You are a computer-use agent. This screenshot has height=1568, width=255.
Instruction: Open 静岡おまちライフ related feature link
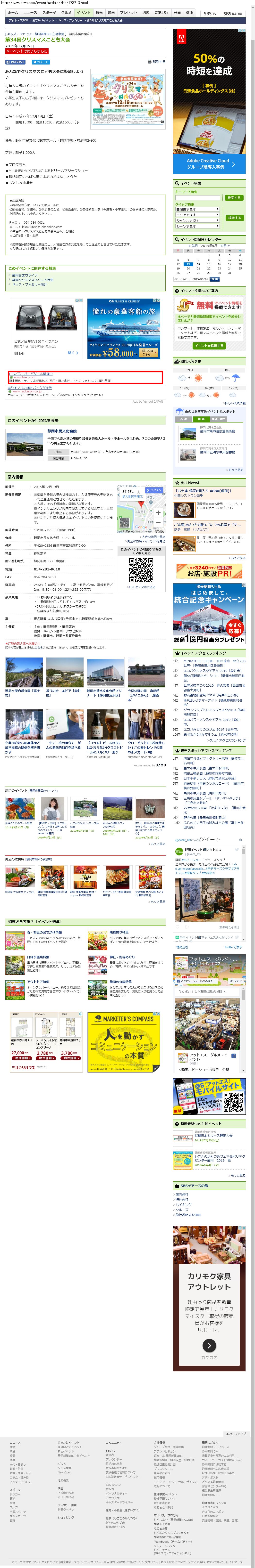(x=24, y=275)
